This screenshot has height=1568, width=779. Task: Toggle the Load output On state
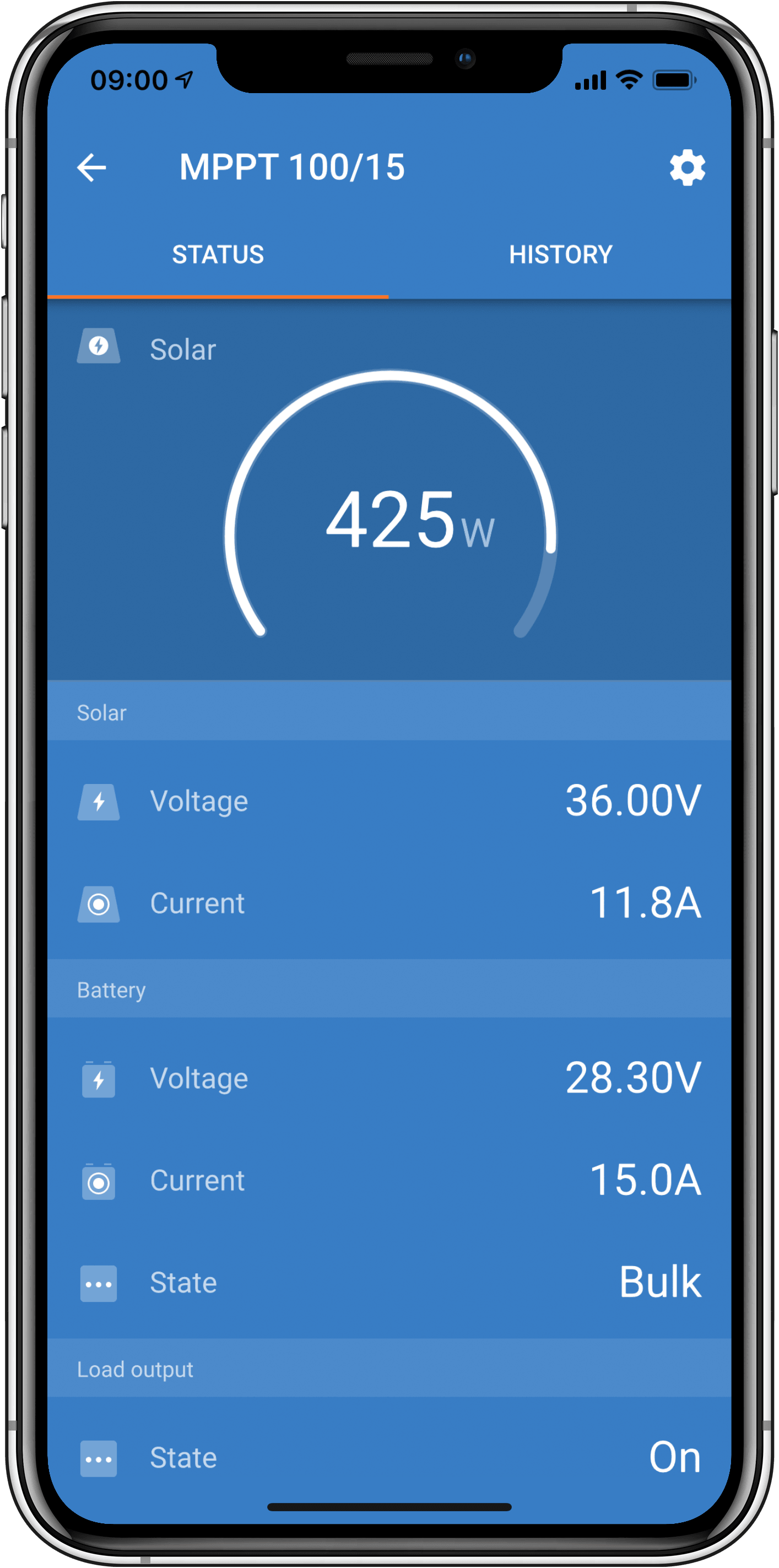pyautogui.click(x=674, y=1457)
